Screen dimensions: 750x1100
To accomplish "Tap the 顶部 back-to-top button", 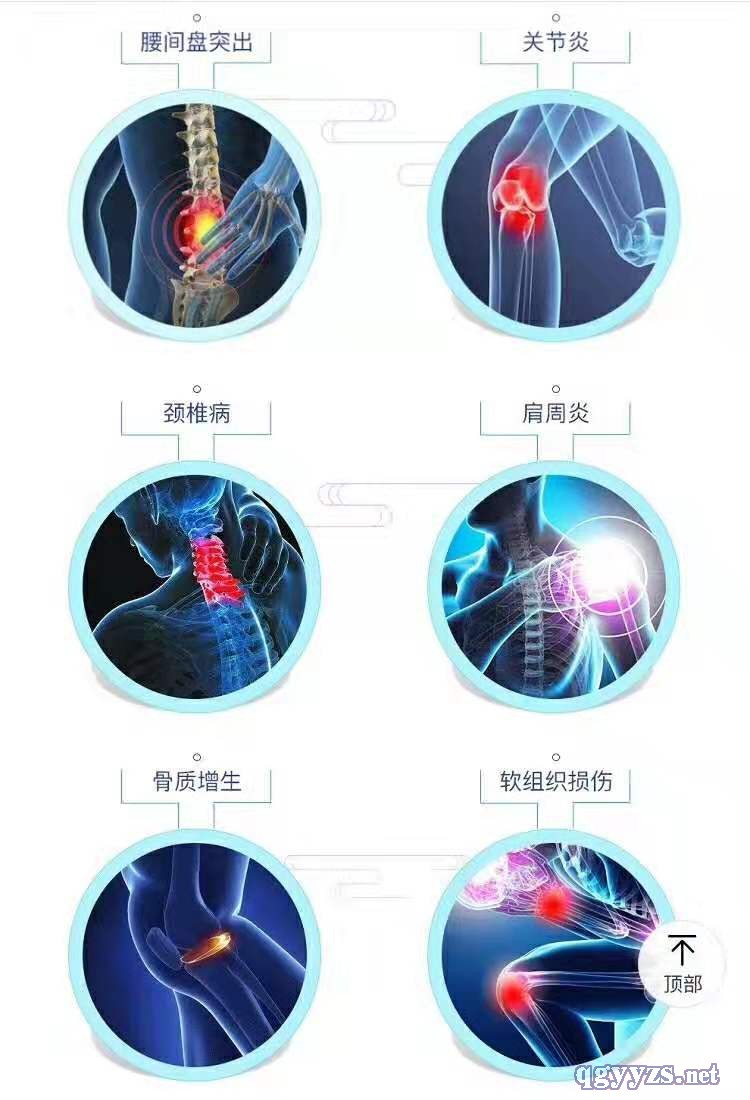I will click(683, 965).
